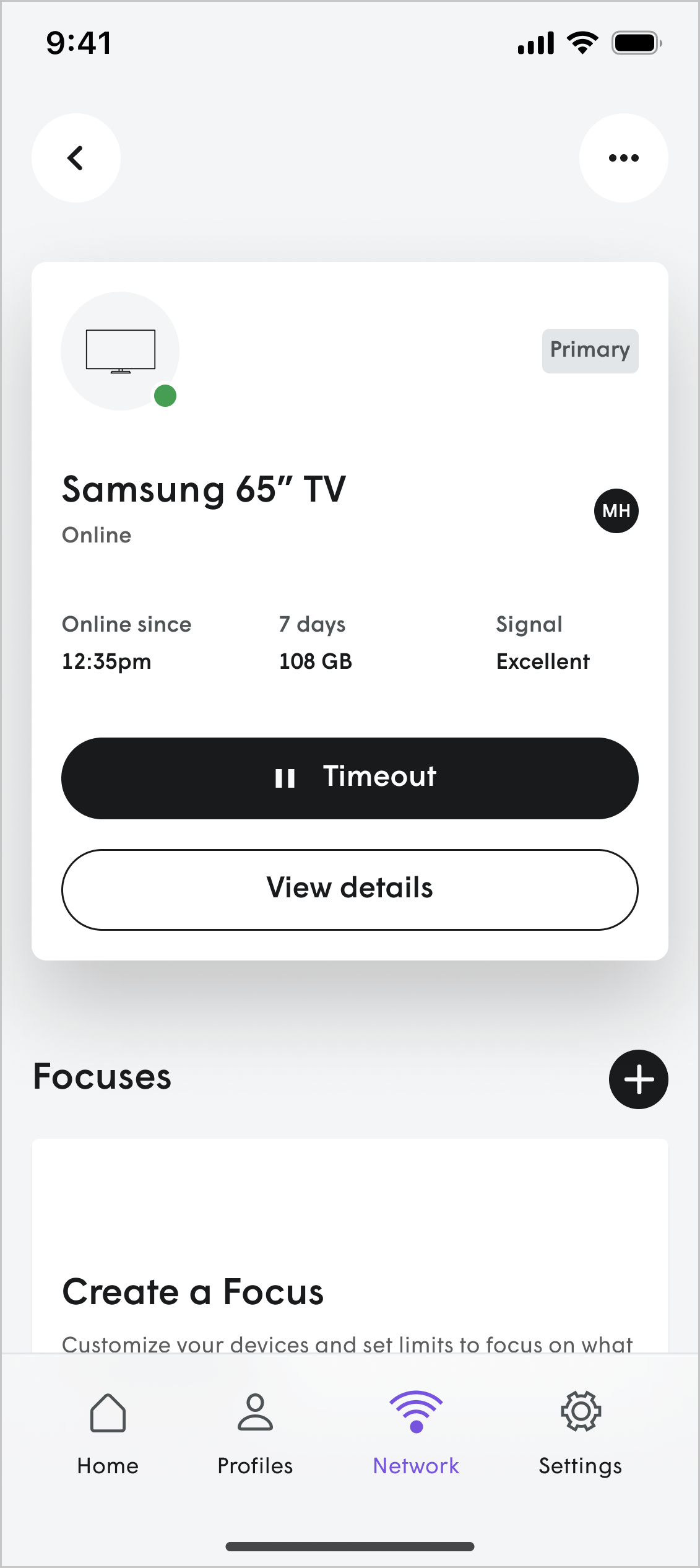
Task: Open the more options menu
Action: tap(623, 158)
